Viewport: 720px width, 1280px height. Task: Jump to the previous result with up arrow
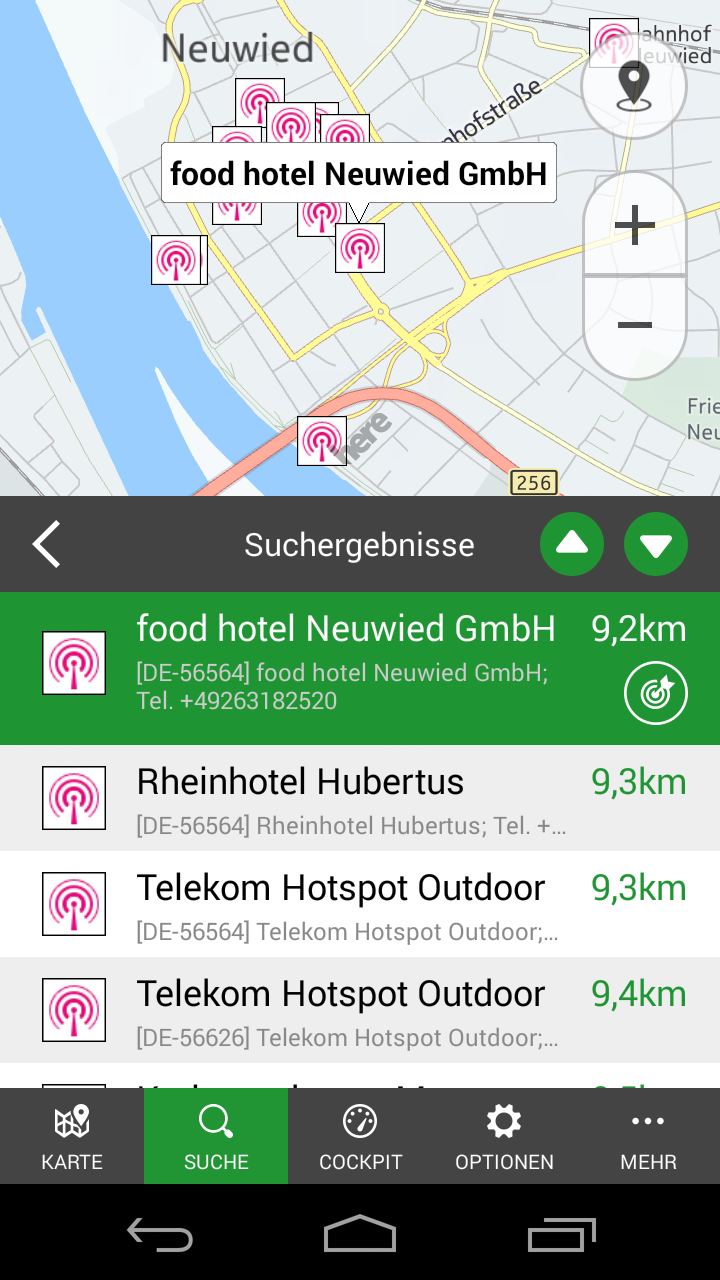point(572,544)
